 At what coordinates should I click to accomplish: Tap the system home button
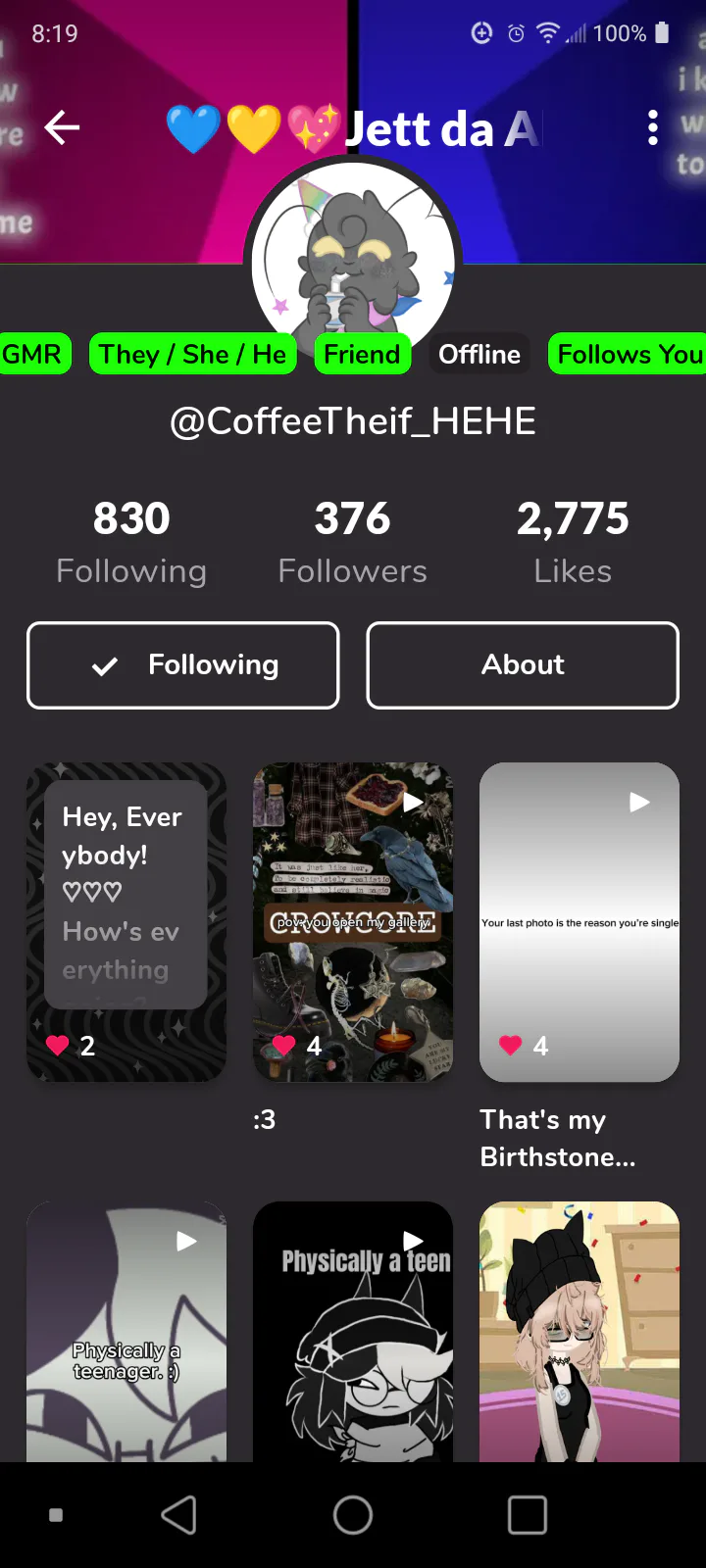(x=353, y=1515)
